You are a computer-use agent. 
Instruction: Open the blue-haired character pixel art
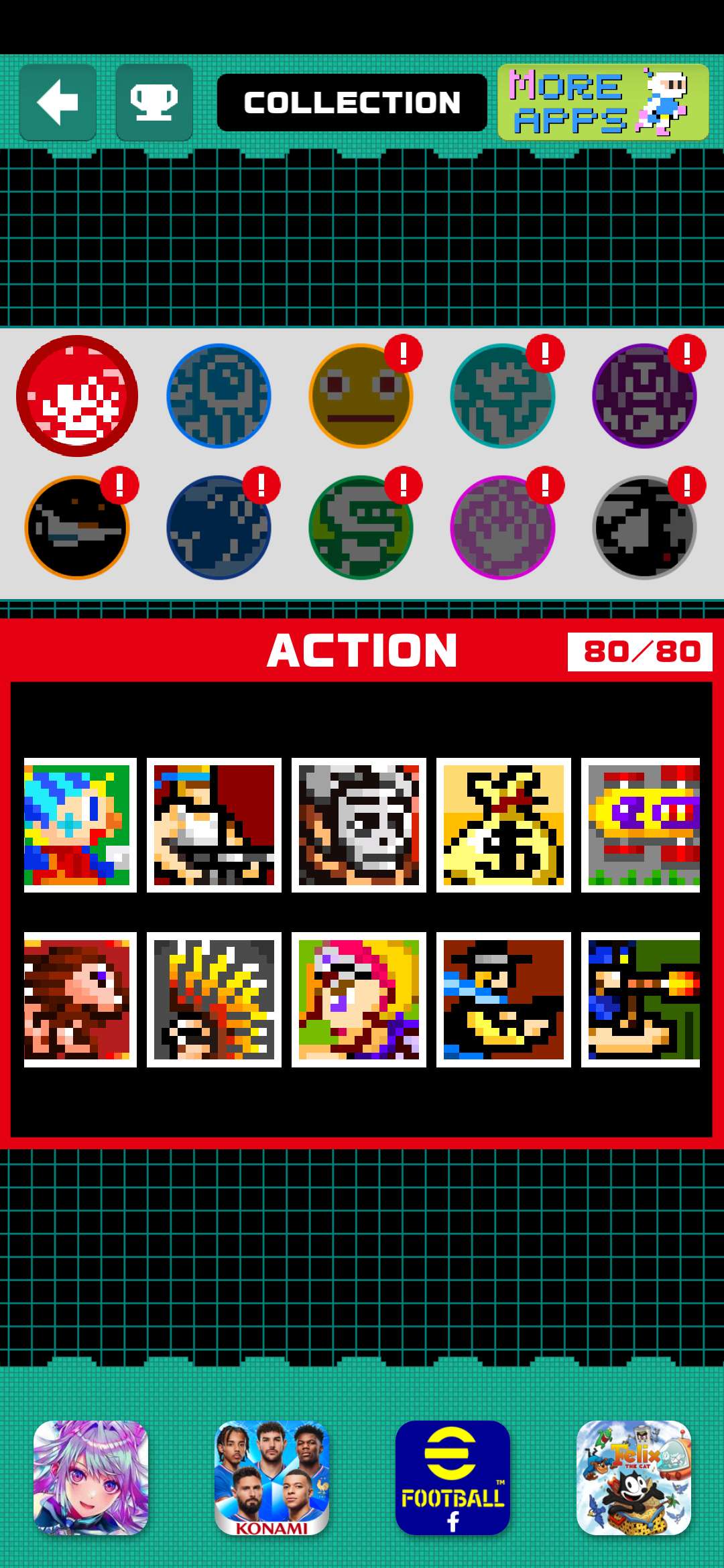[80, 825]
